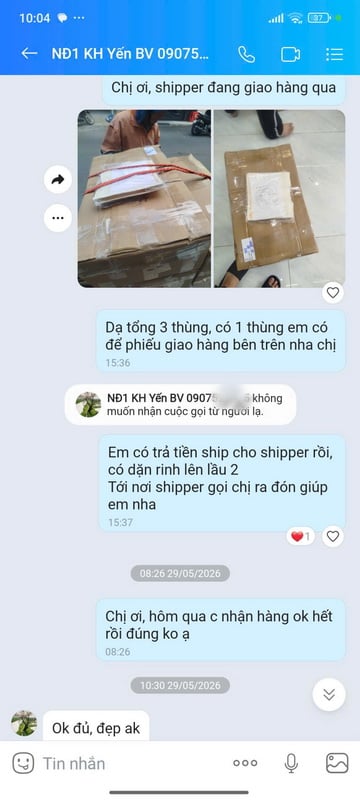Forward the shared package photos

(x=58, y=179)
